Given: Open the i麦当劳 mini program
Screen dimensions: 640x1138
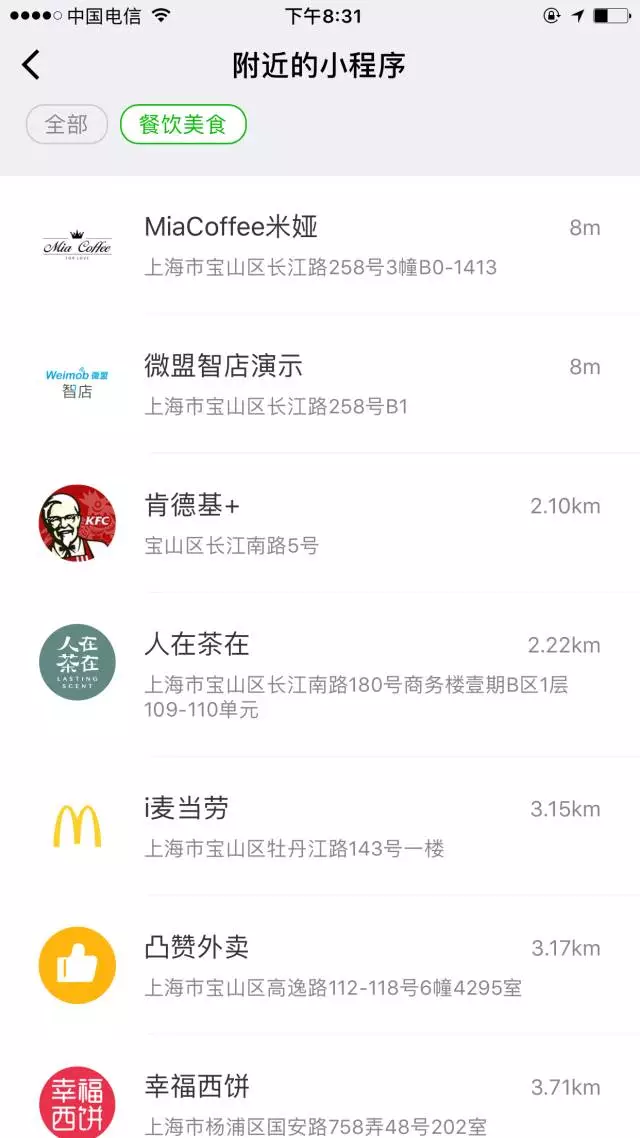Looking at the screenshot, I should click(320, 826).
